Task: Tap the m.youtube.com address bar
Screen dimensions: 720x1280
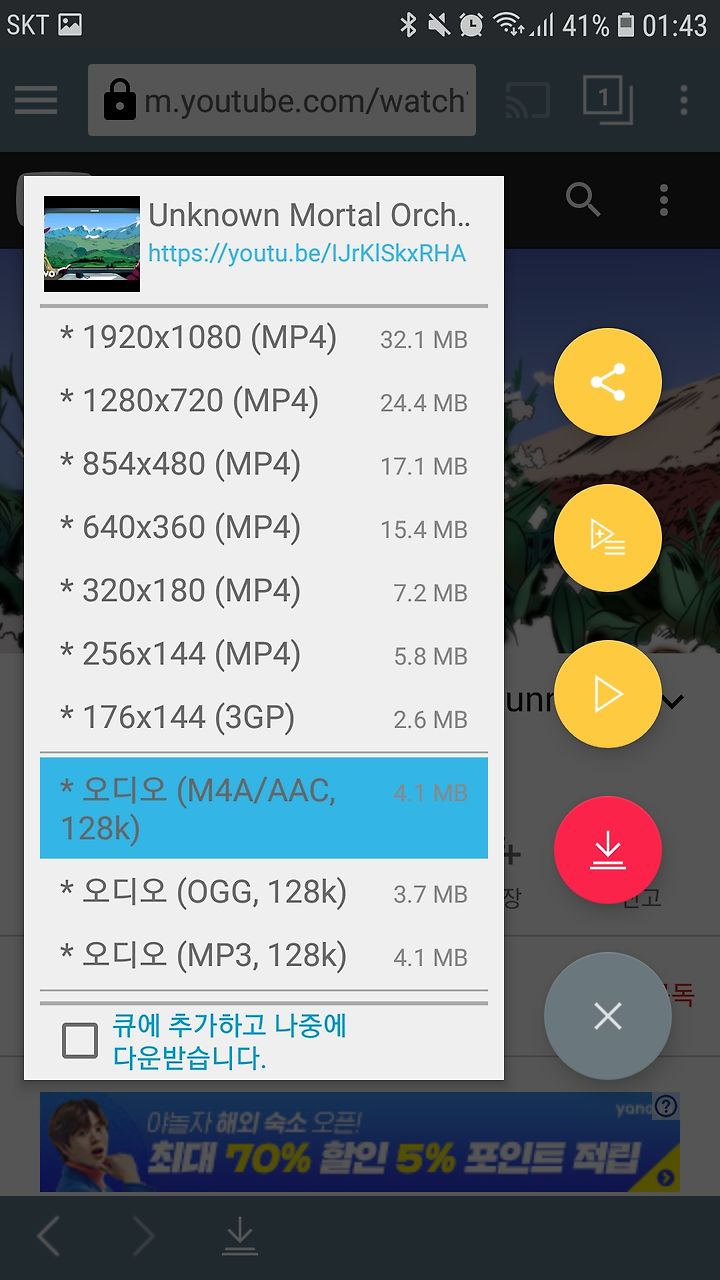Action: coord(282,100)
